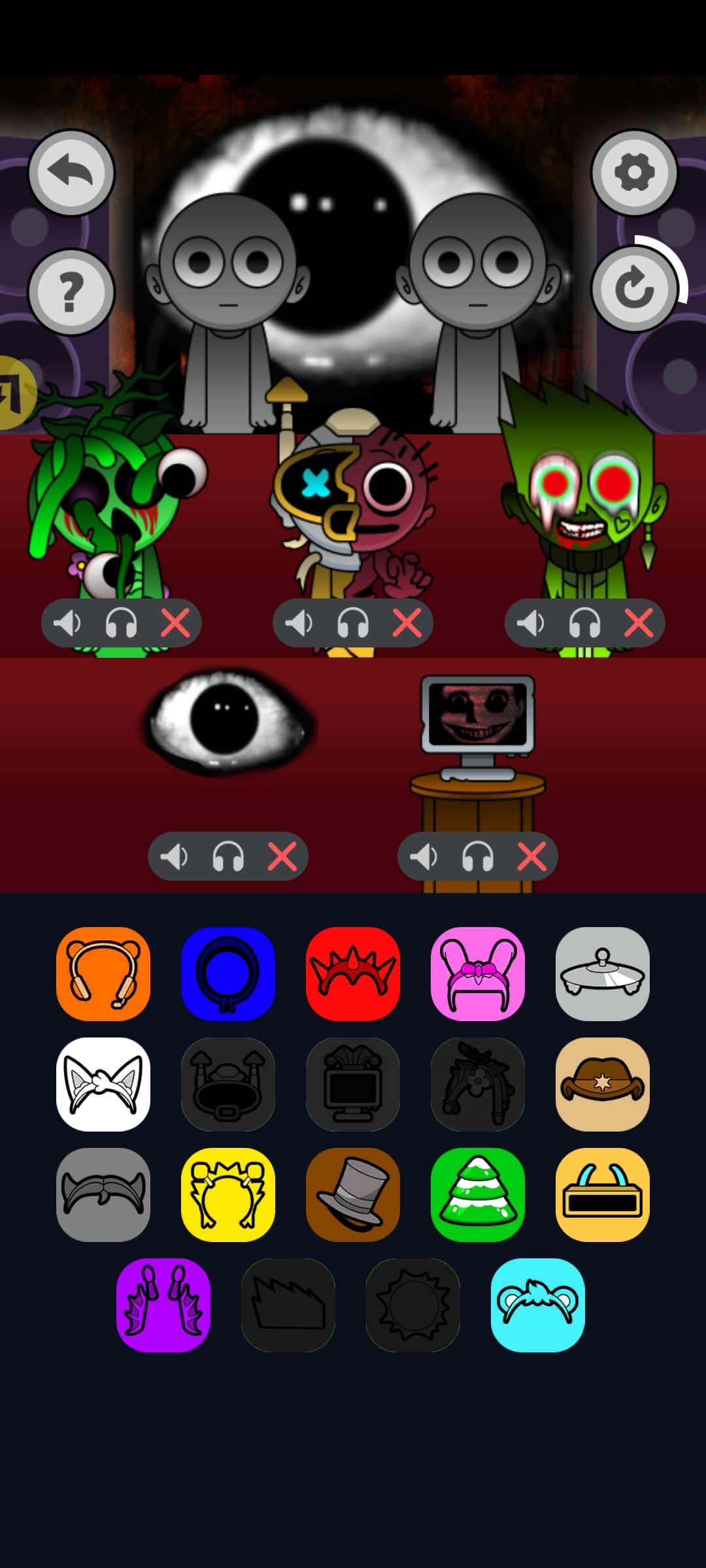Choose the red spiked crown icon
Image resolution: width=706 pixels, height=1568 pixels.
353,973
